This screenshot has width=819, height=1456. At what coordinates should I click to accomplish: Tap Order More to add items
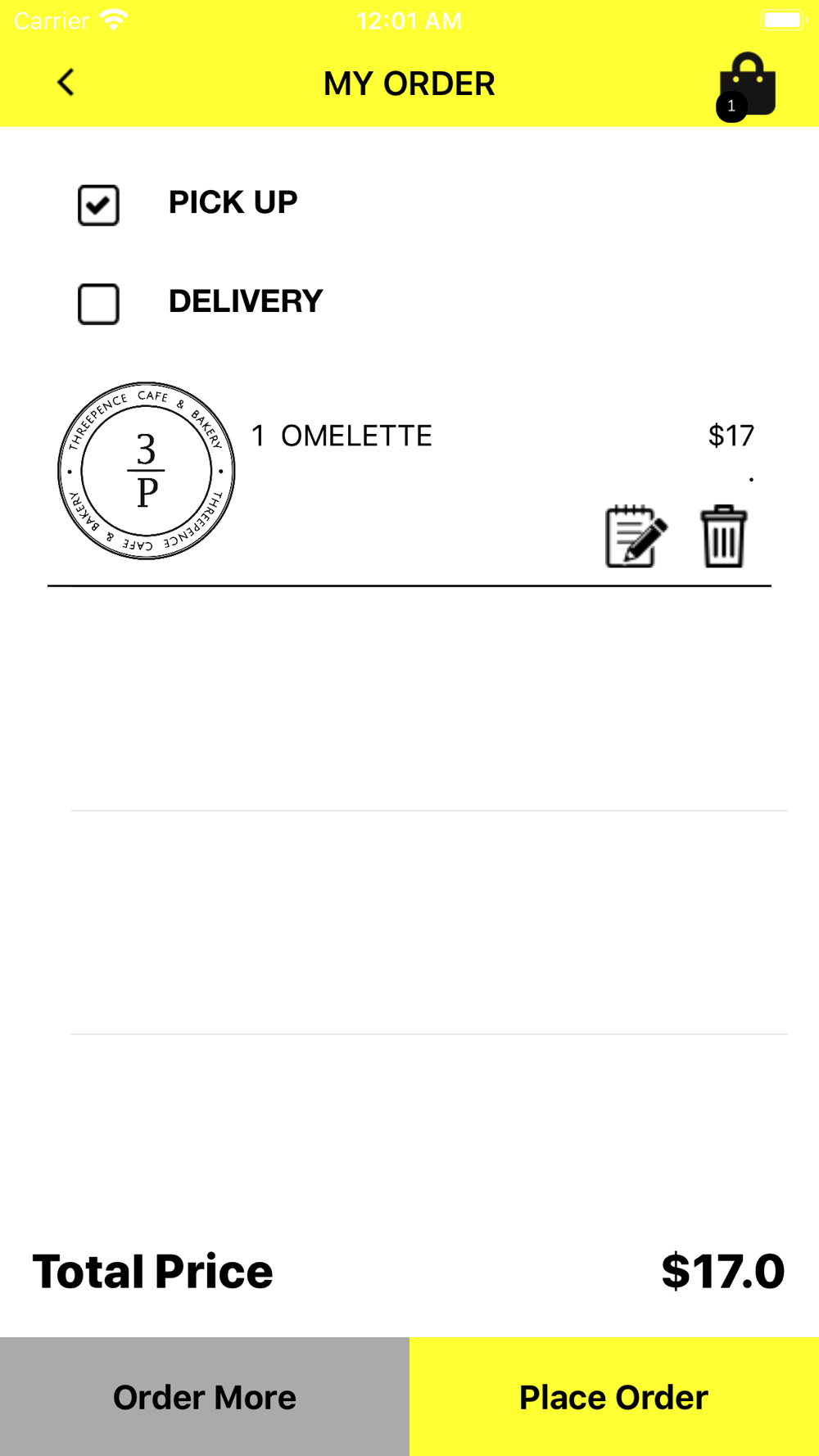205,1397
